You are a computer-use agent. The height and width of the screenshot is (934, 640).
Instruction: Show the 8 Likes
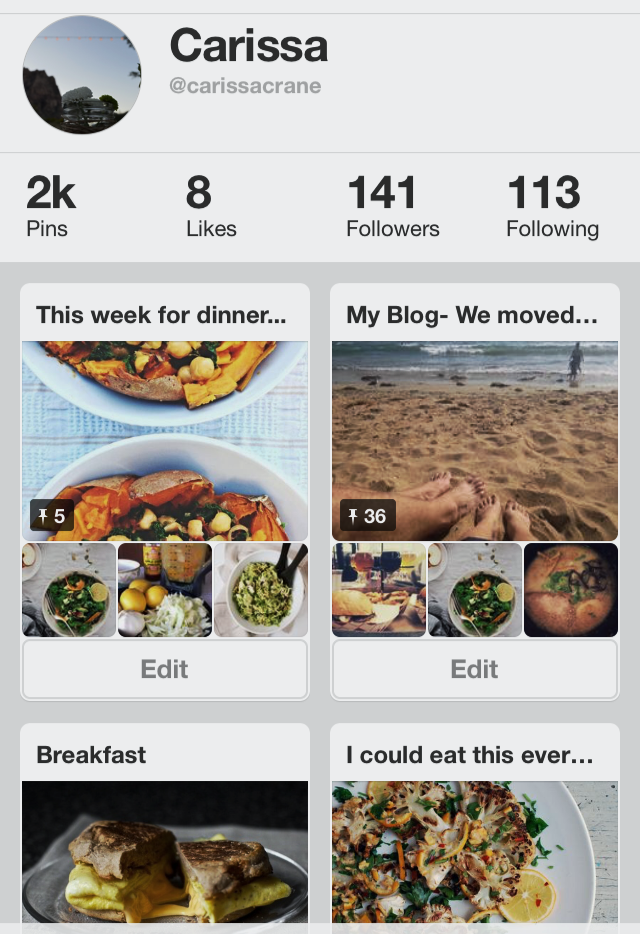pyautogui.click(x=211, y=207)
